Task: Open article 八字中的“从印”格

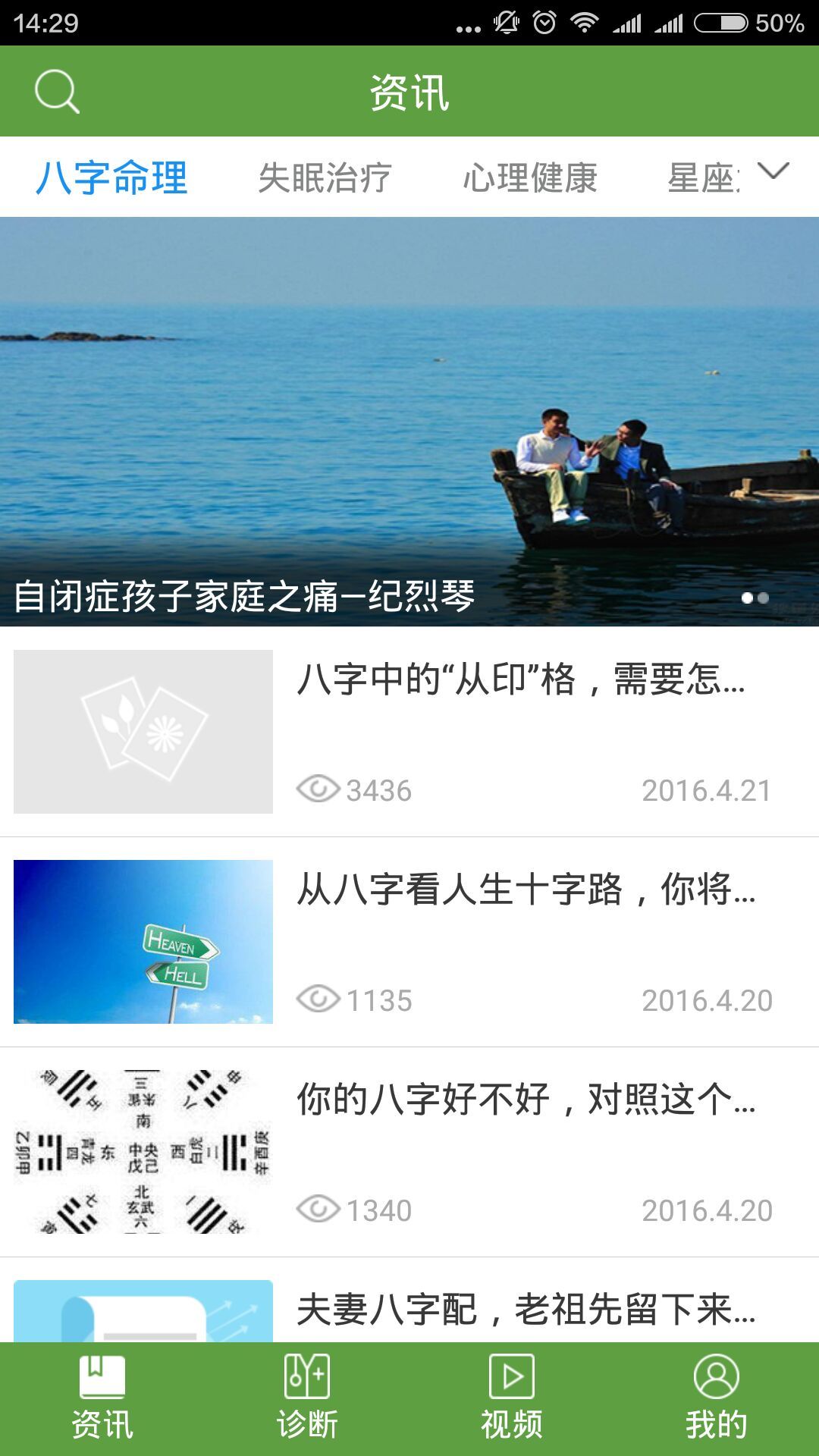Action: click(x=520, y=679)
